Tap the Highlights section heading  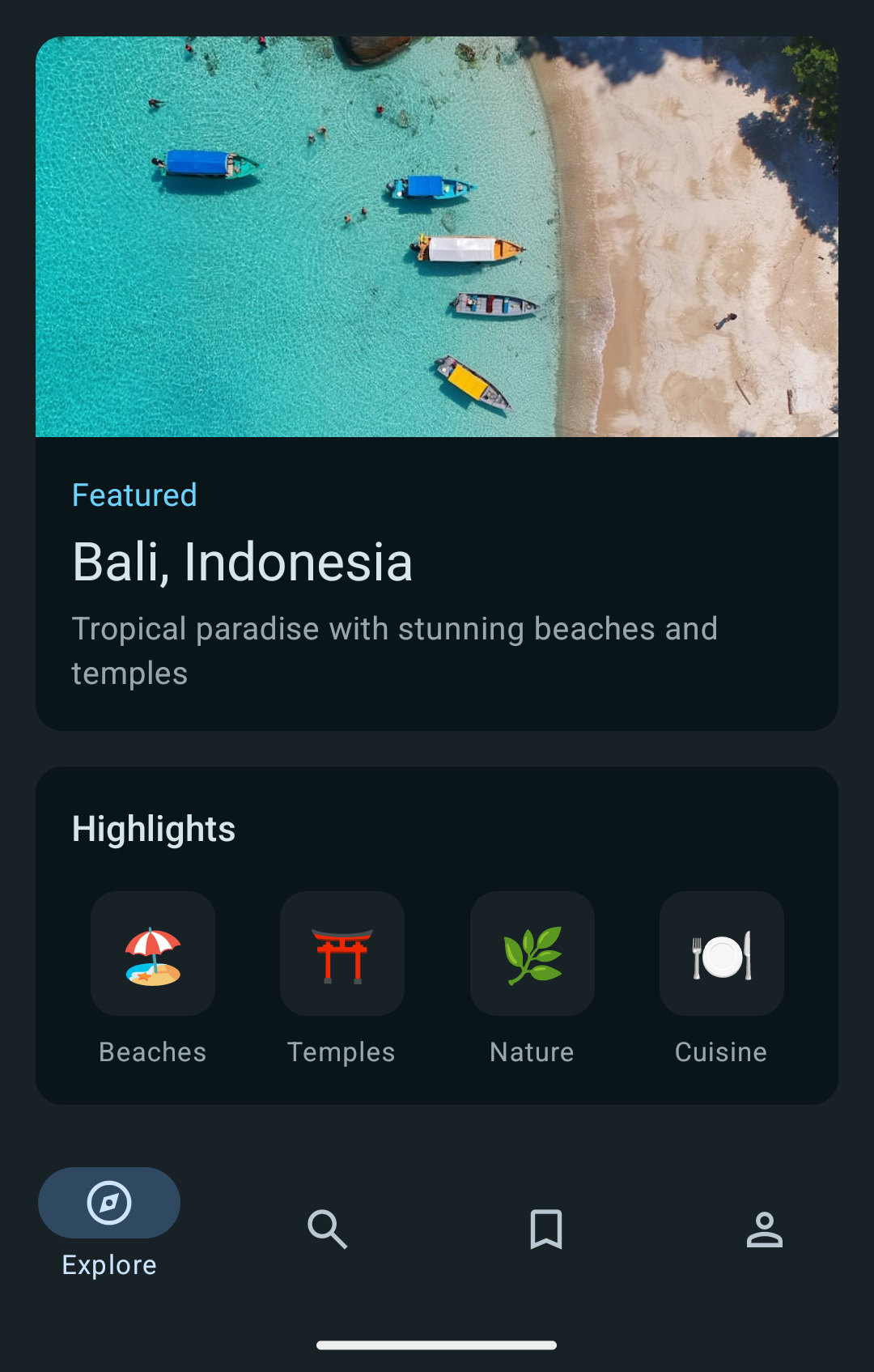(x=153, y=828)
